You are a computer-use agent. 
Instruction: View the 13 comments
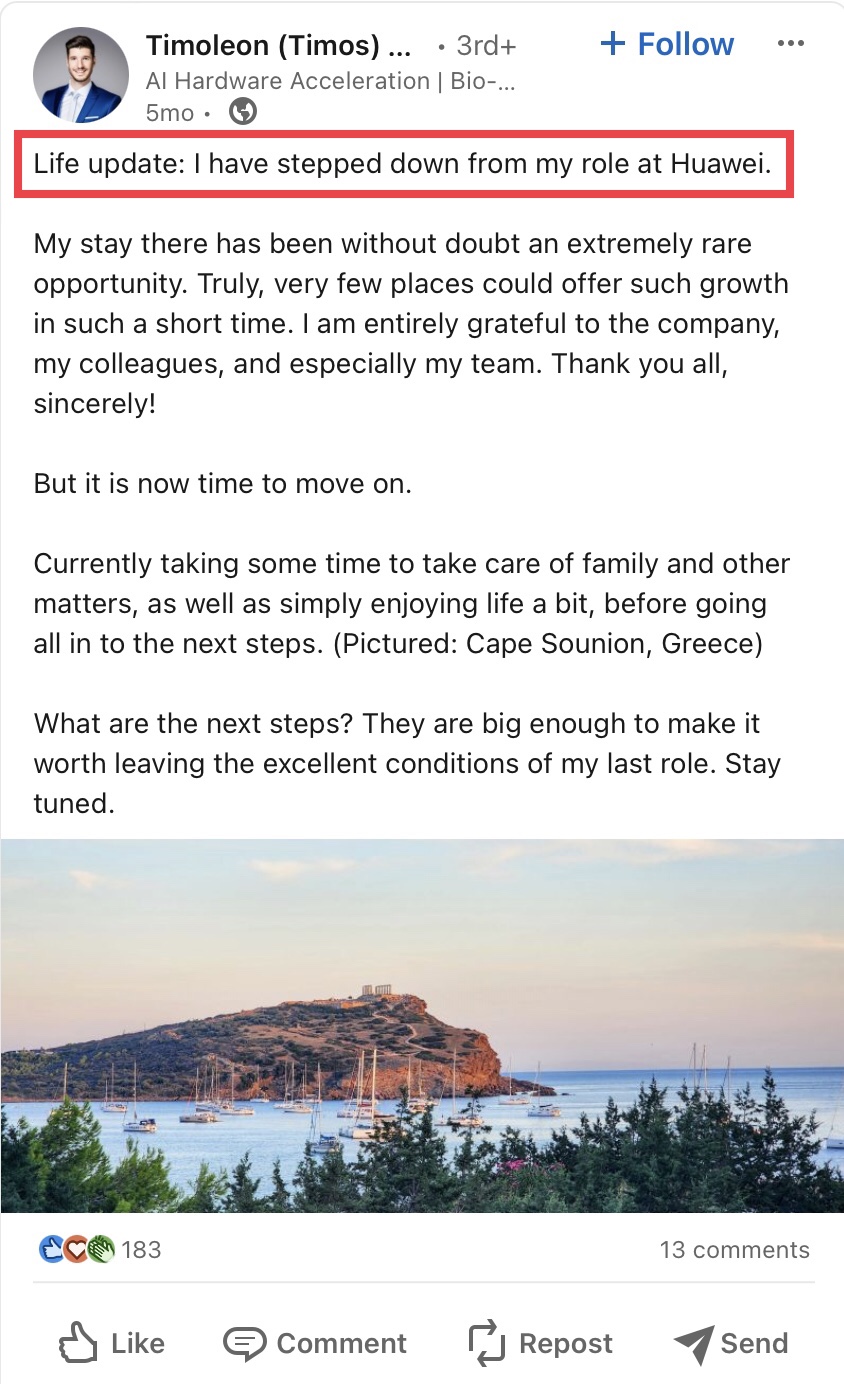click(734, 1250)
